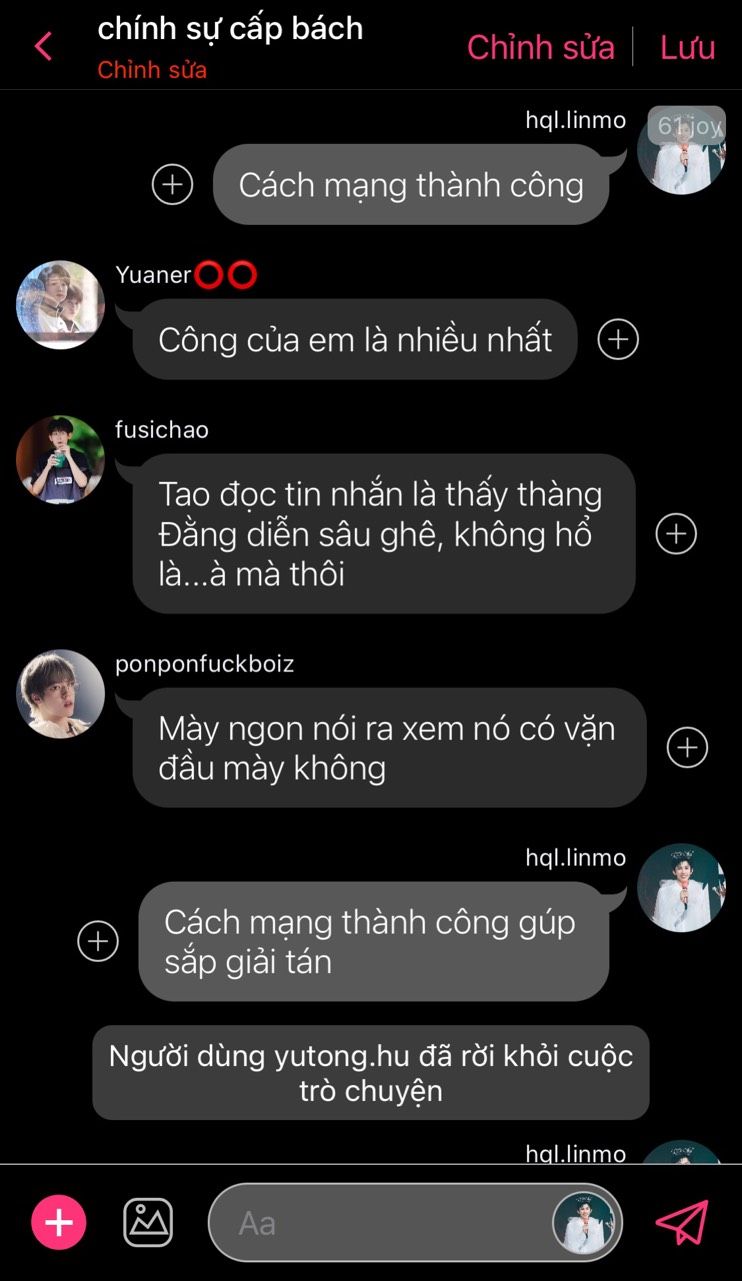Tap plus beside "Cách mạng thành công" message
The image size is (742, 1281).
[x=172, y=184]
